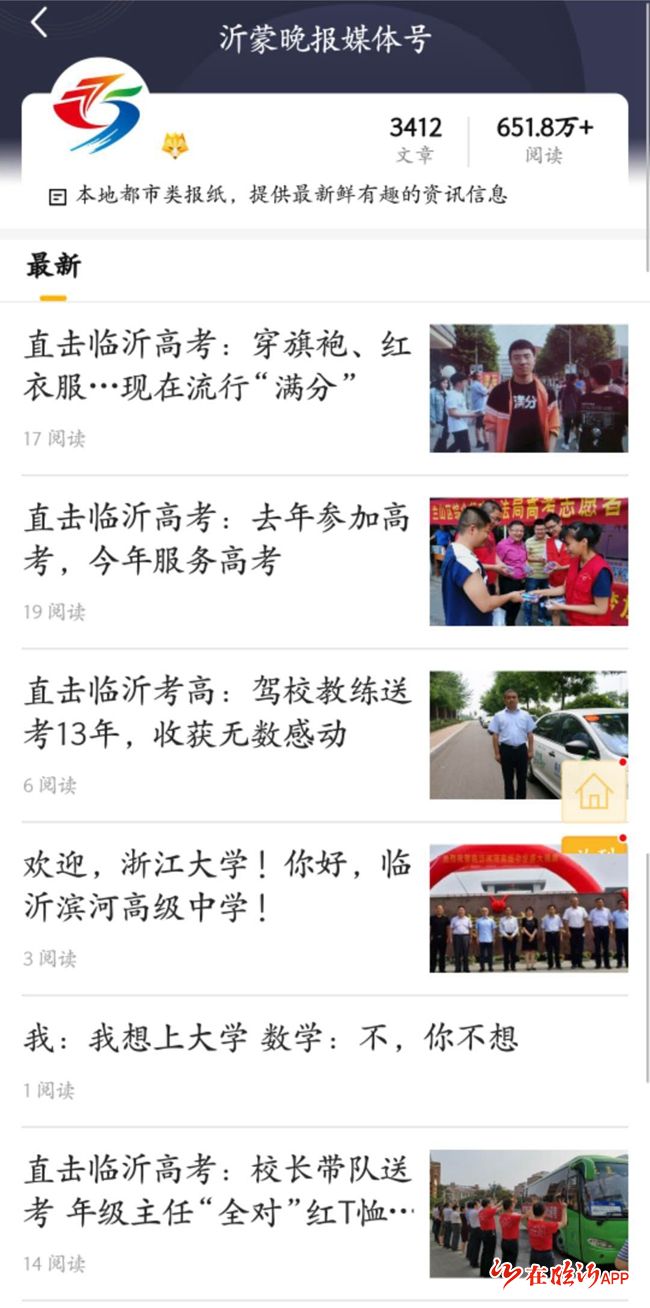The height and width of the screenshot is (1308, 650).
Task: Open article 我想上大学 数学：不，你不想
Action: click(x=325, y=1061)
